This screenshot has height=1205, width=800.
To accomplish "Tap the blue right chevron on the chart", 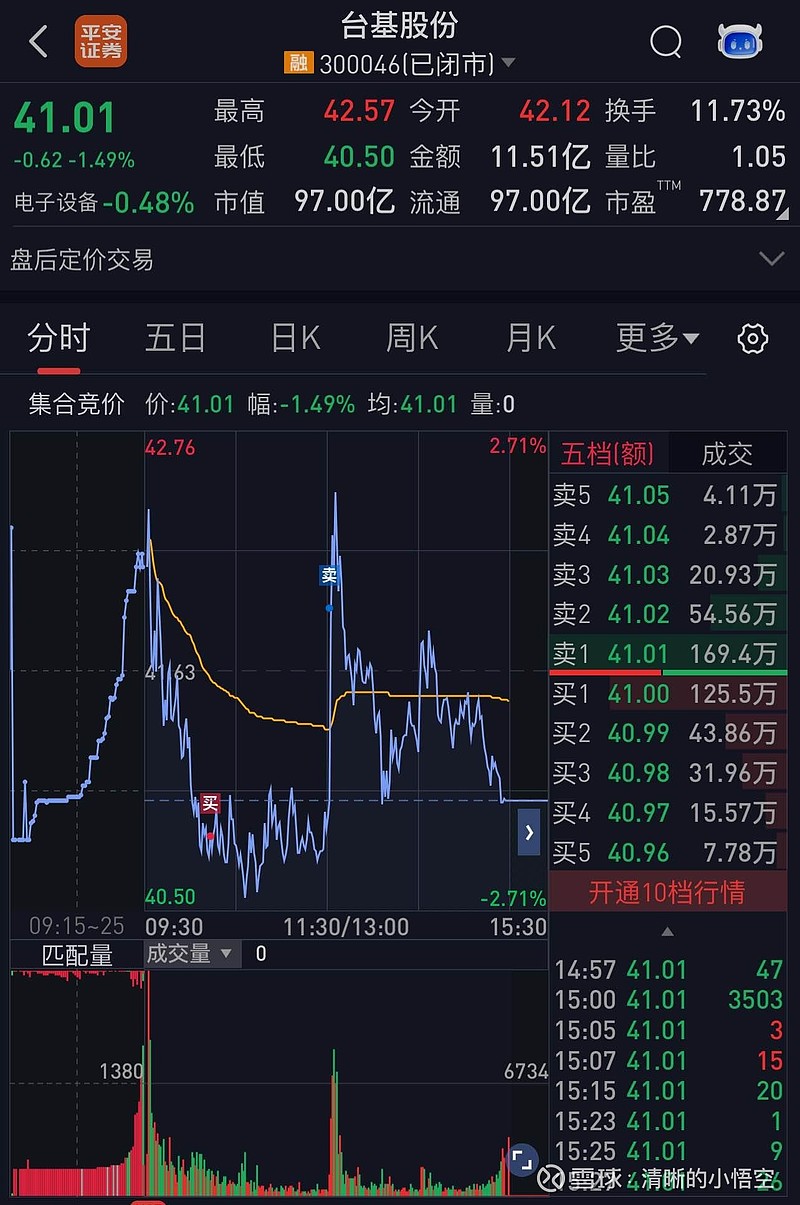I will click(x=528, y=831).
